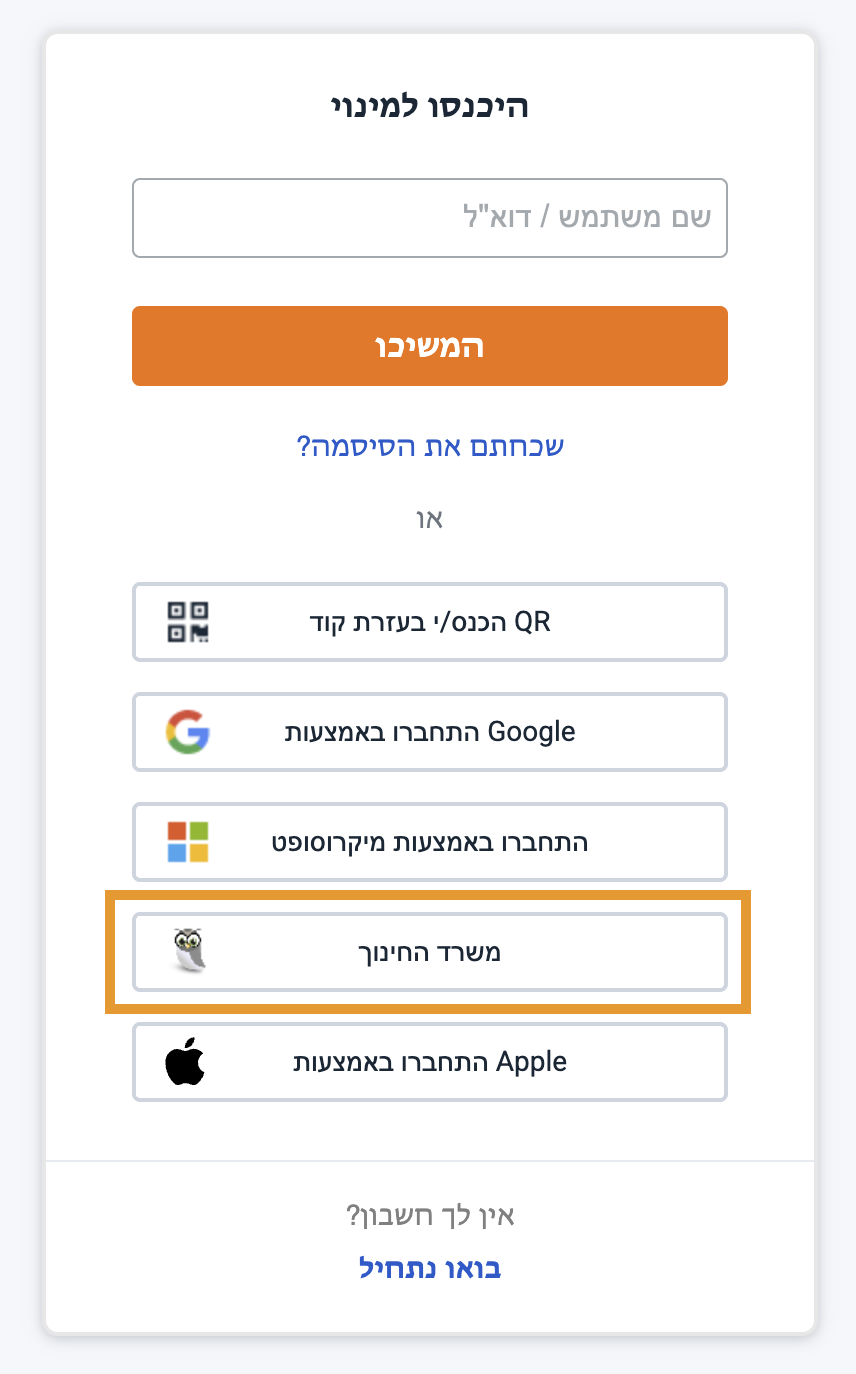Image resolution: width=856 pixels, height=1374 pixels.
Task: Tap the orange המשיכו continue button
Action: (x=429, y=346)
